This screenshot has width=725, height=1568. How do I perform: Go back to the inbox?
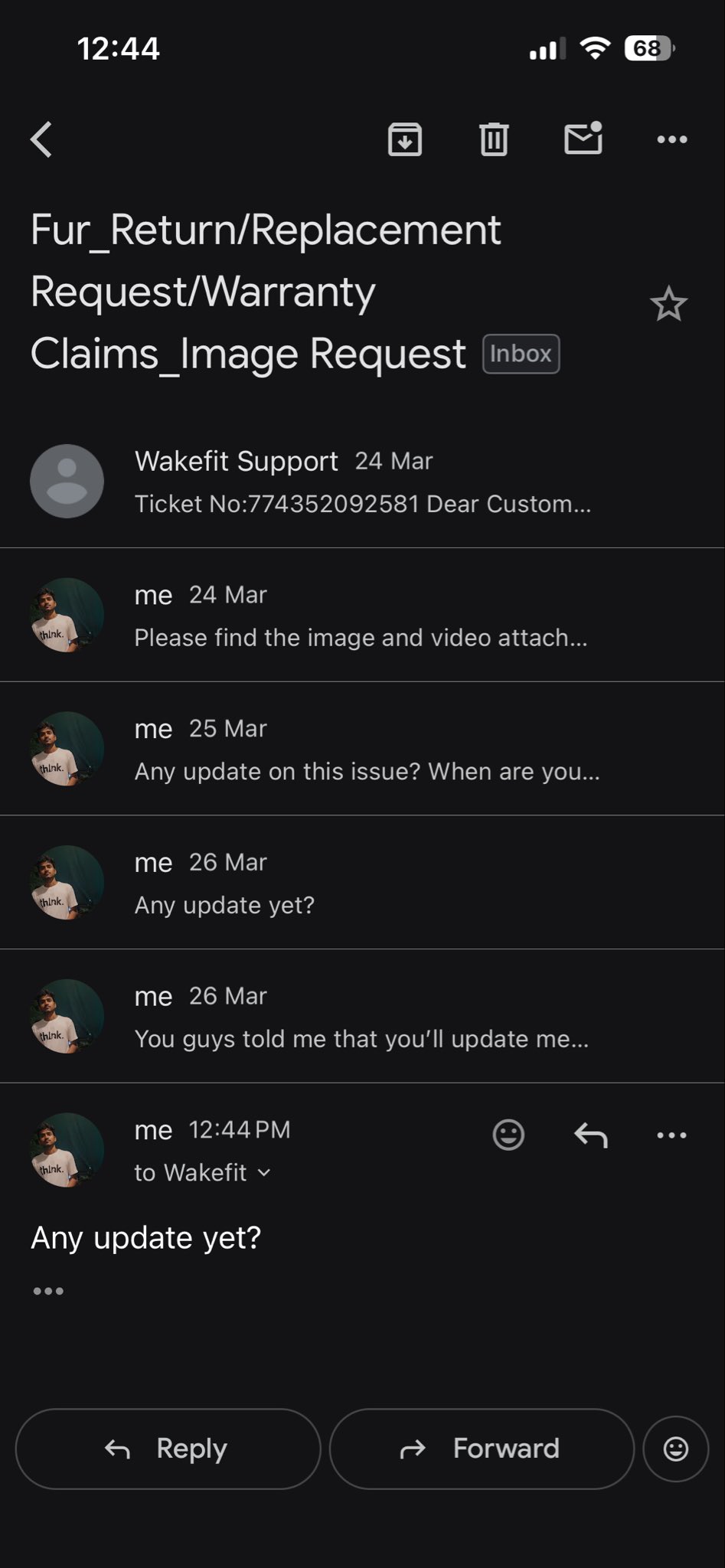[42, 139]
